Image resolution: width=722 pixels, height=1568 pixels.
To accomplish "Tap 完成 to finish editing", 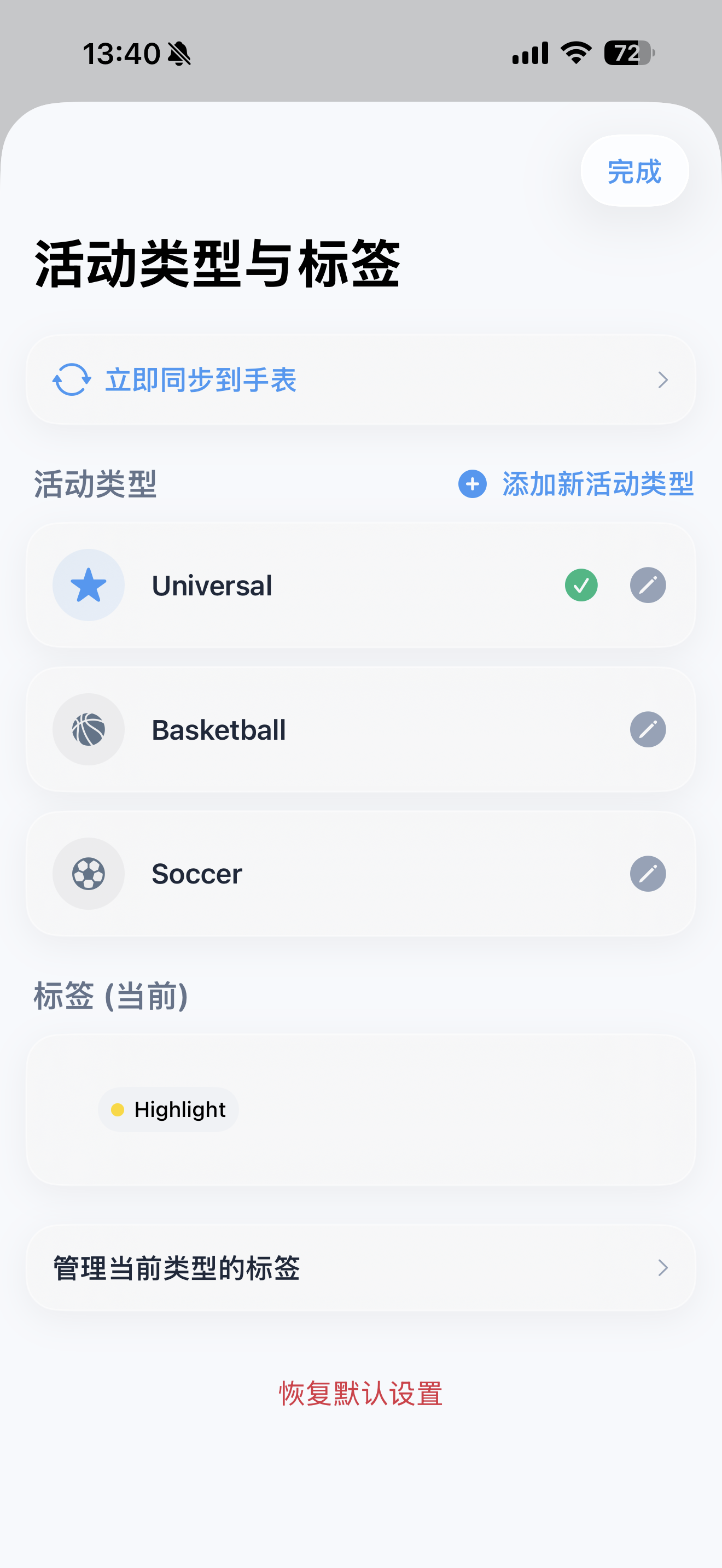I will [x=634, y=171].
